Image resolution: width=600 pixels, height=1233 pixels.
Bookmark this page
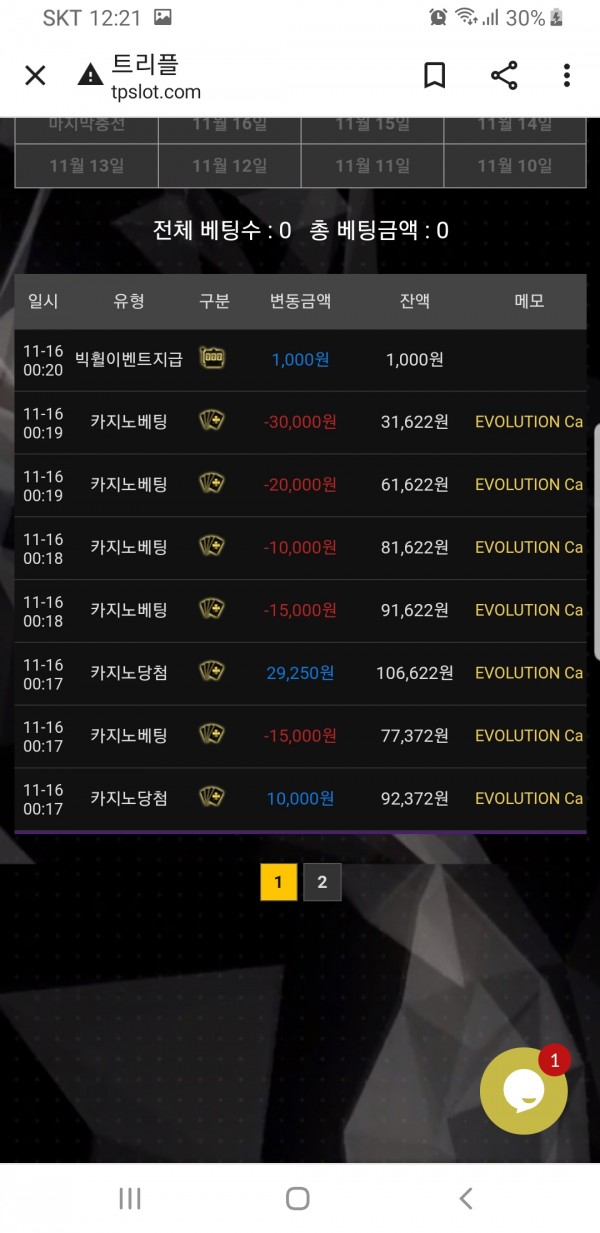point(435,75)
